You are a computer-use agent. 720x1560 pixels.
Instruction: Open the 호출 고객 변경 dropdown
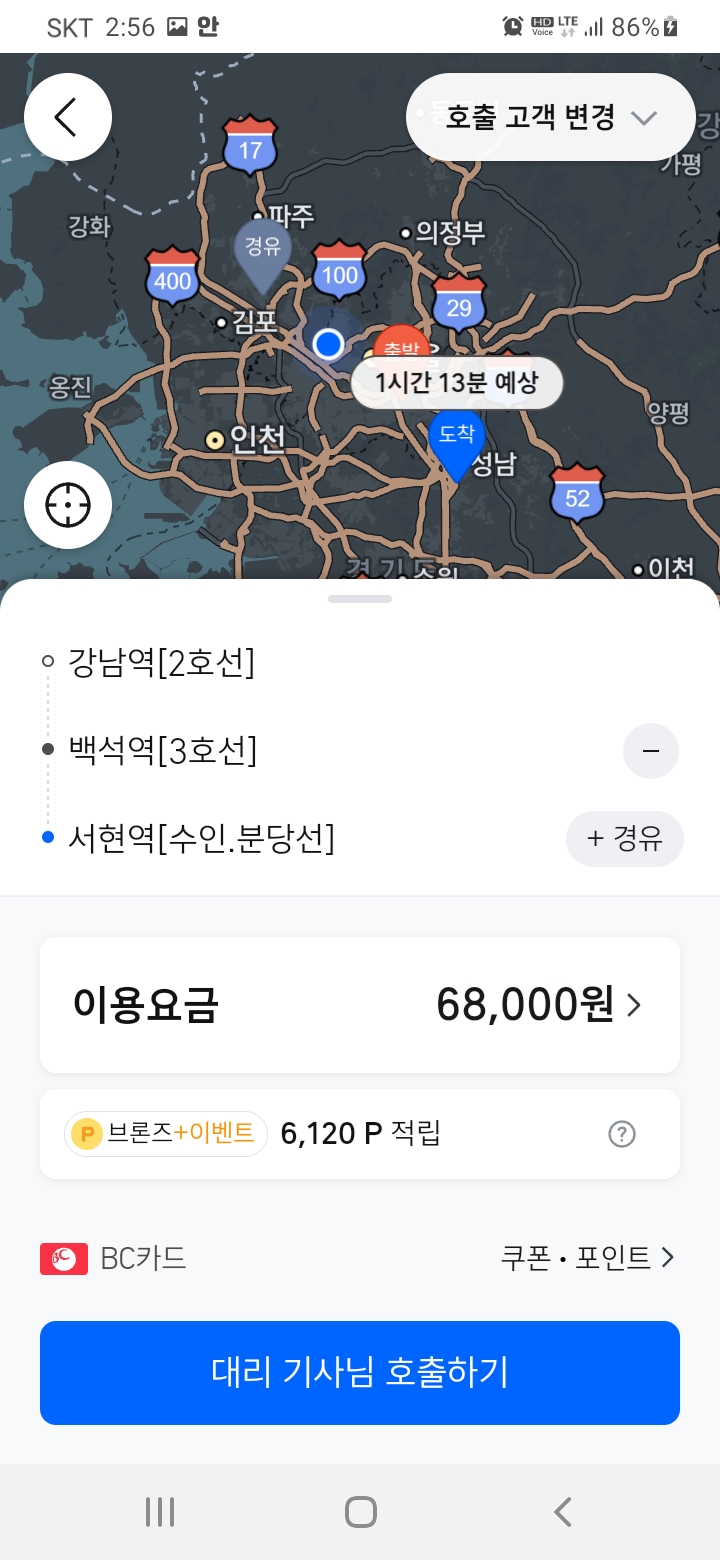[550, 117]
